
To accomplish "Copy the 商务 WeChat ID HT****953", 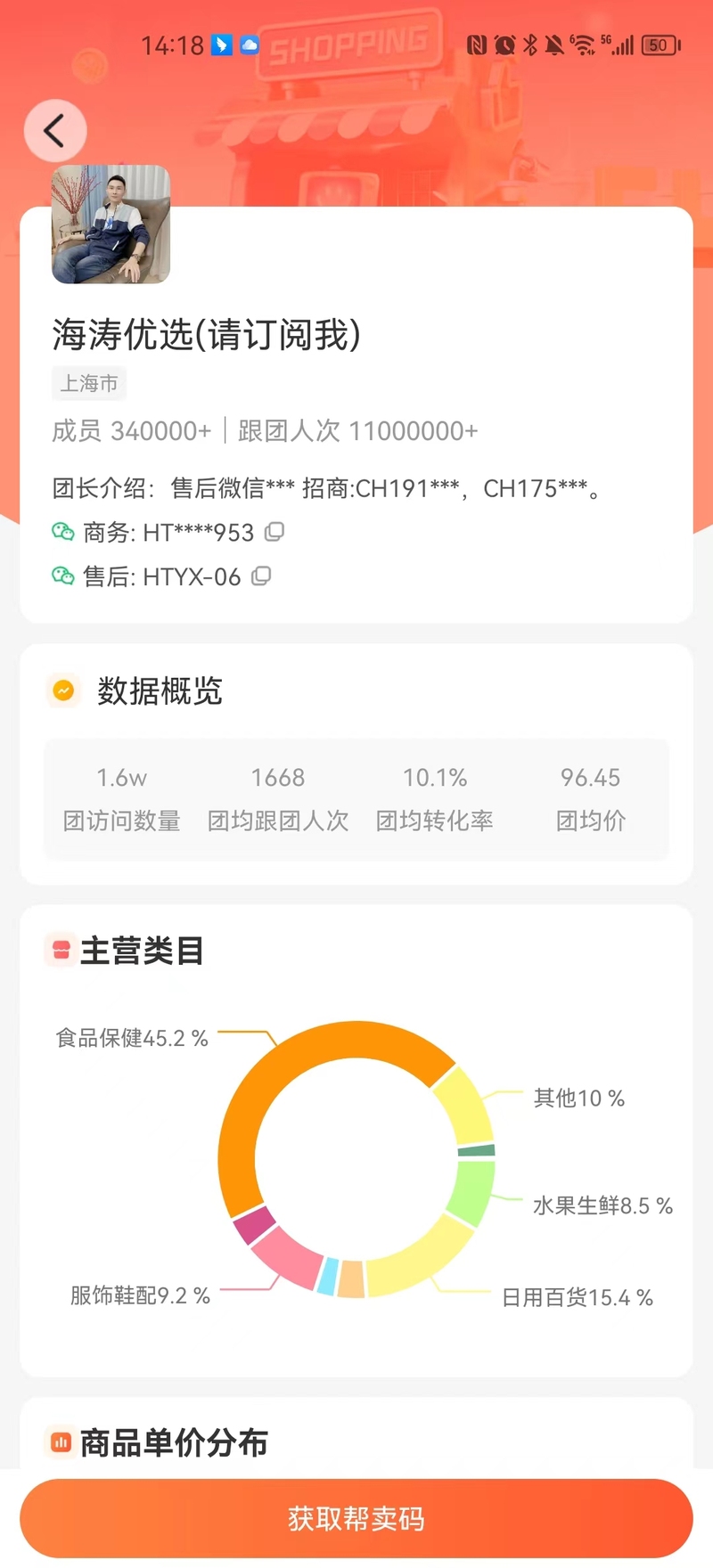I will coord(275,532).
